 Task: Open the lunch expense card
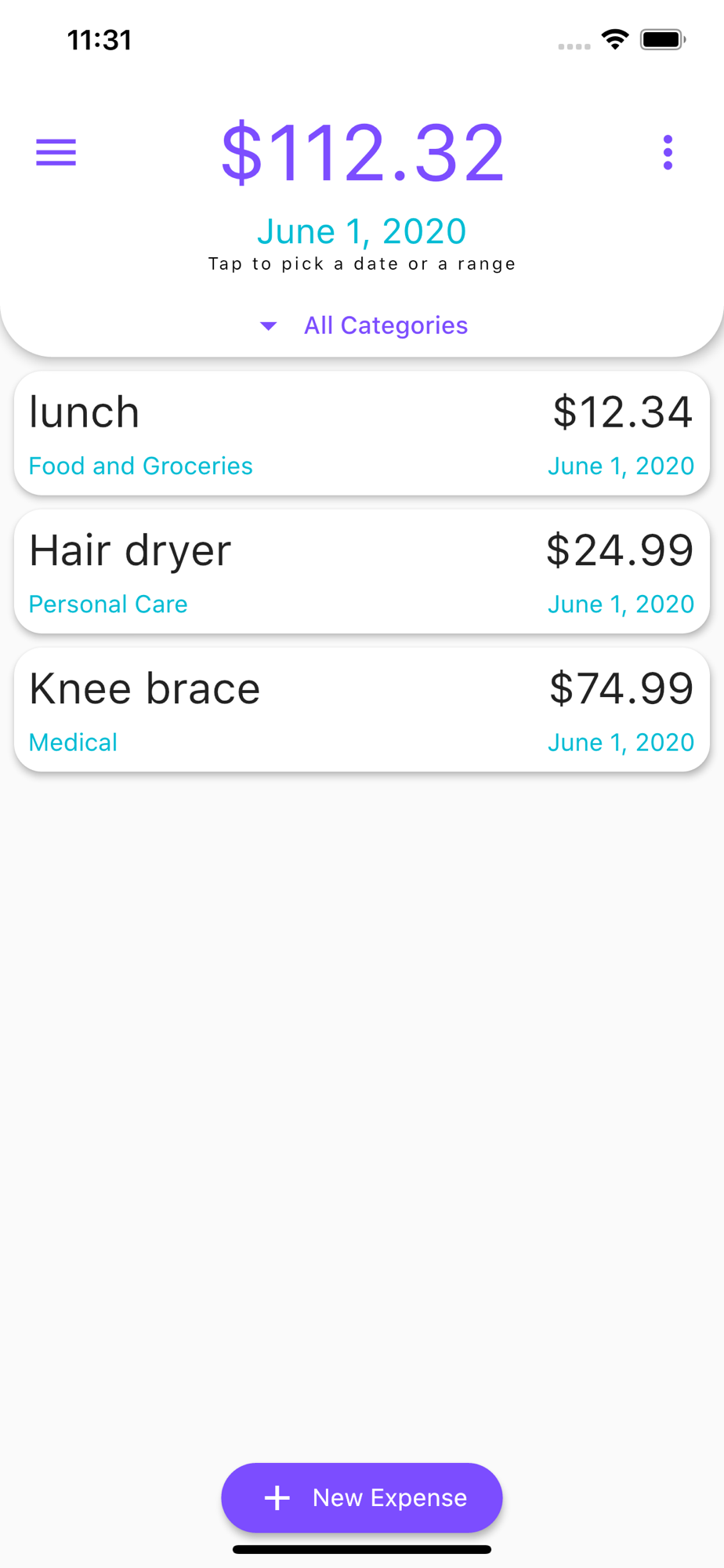click(x=362, y=434)
